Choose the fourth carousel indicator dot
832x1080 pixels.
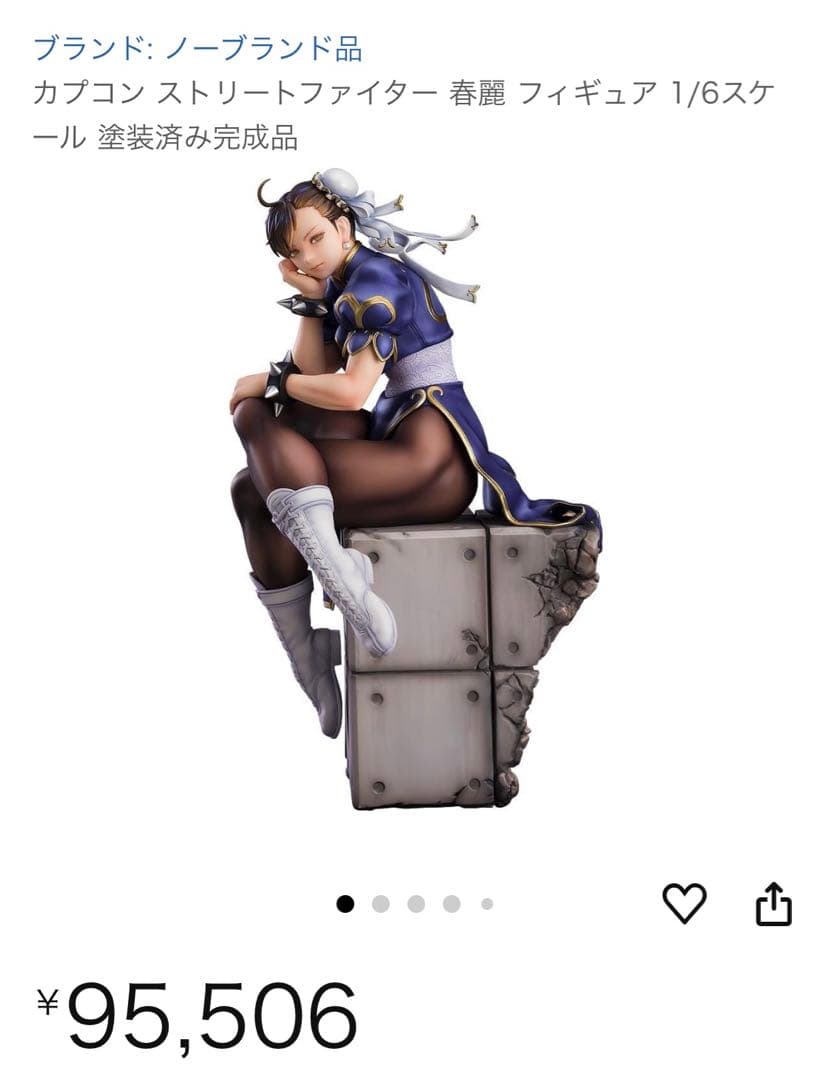[x=450, y=905]
